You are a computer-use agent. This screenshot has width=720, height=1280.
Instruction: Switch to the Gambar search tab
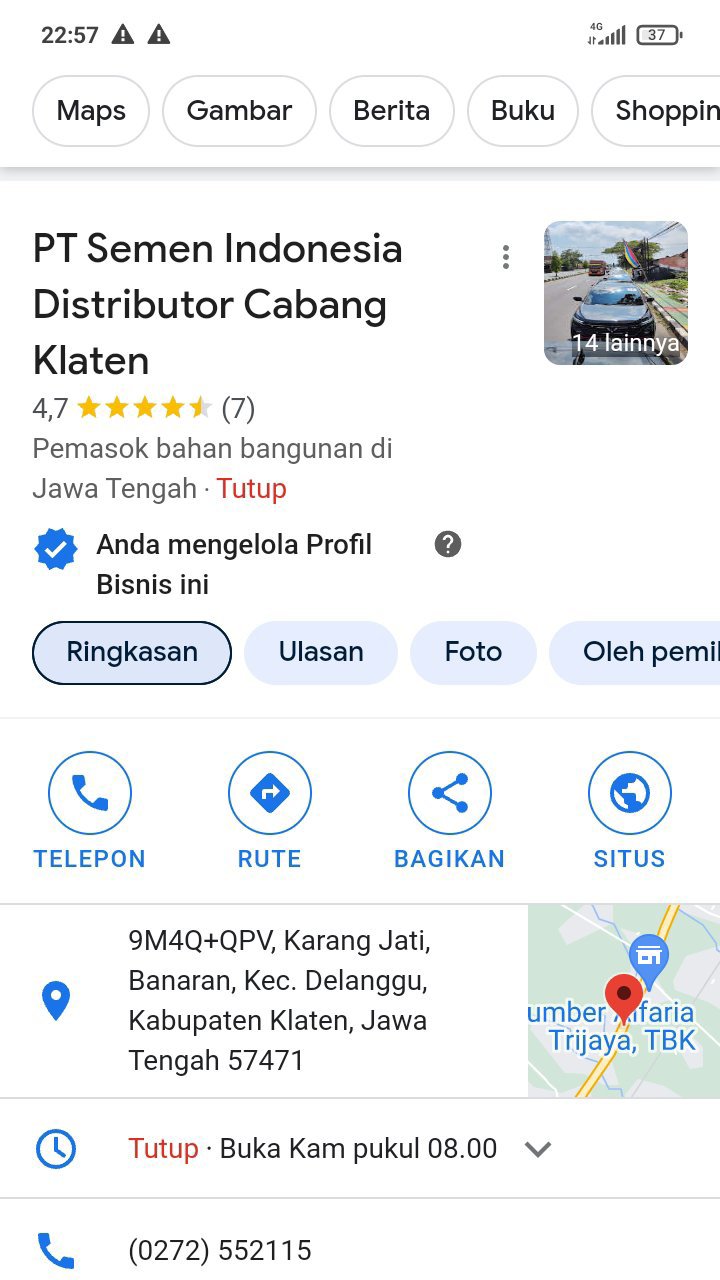(x=239, y=111)
